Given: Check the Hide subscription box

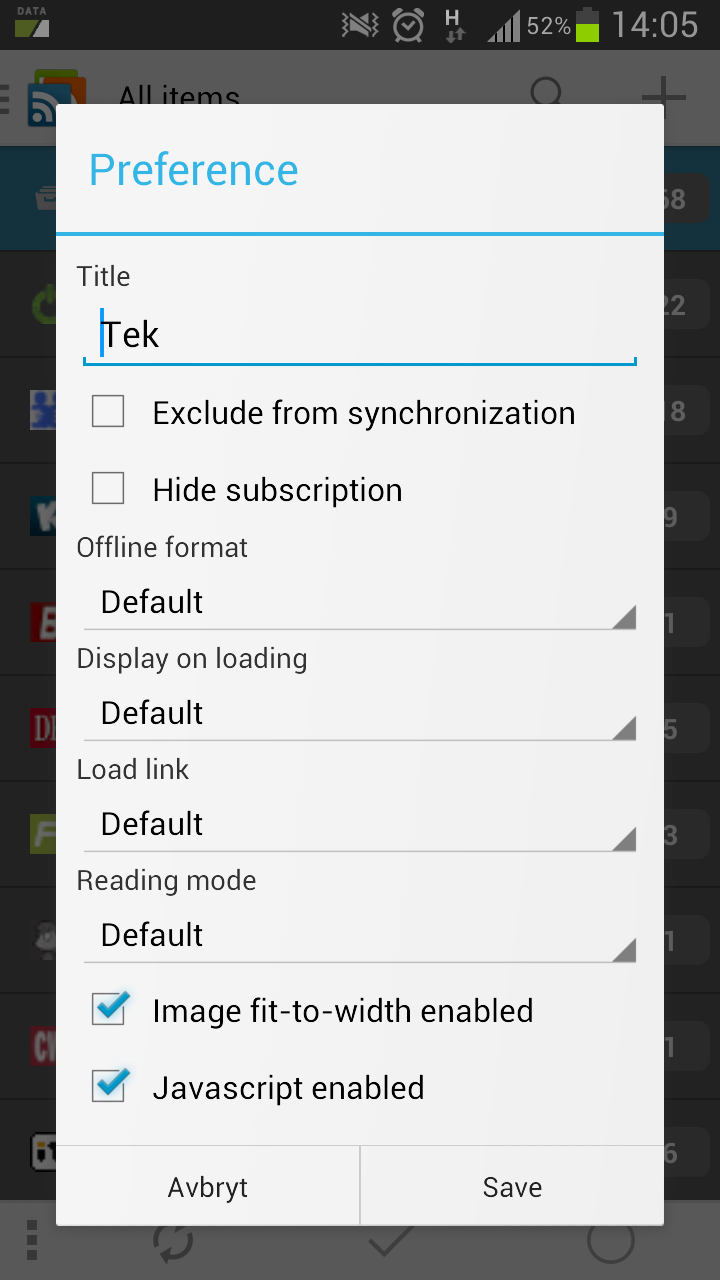Looking at the screenshot, I should pyautogui.click(x=108, y=489).
